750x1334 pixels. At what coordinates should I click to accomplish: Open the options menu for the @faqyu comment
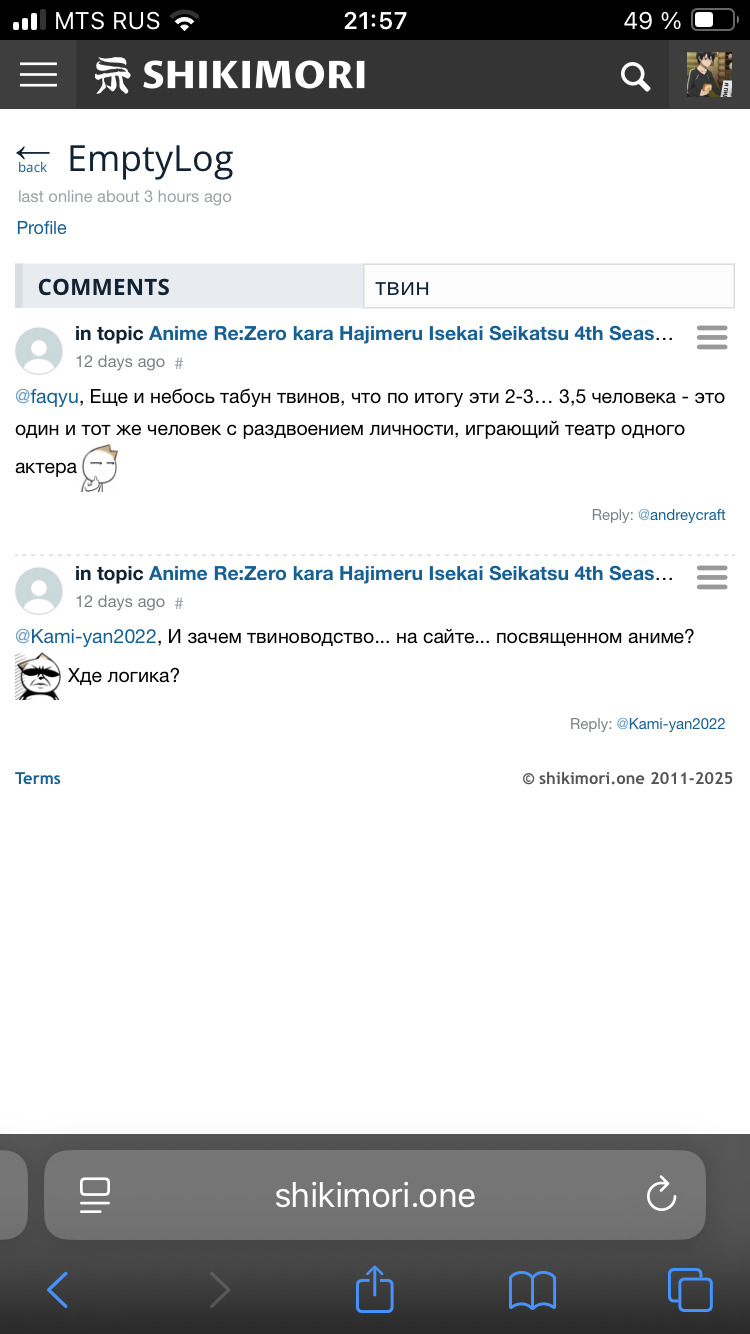pyautogui.click(x=712, y=338)
